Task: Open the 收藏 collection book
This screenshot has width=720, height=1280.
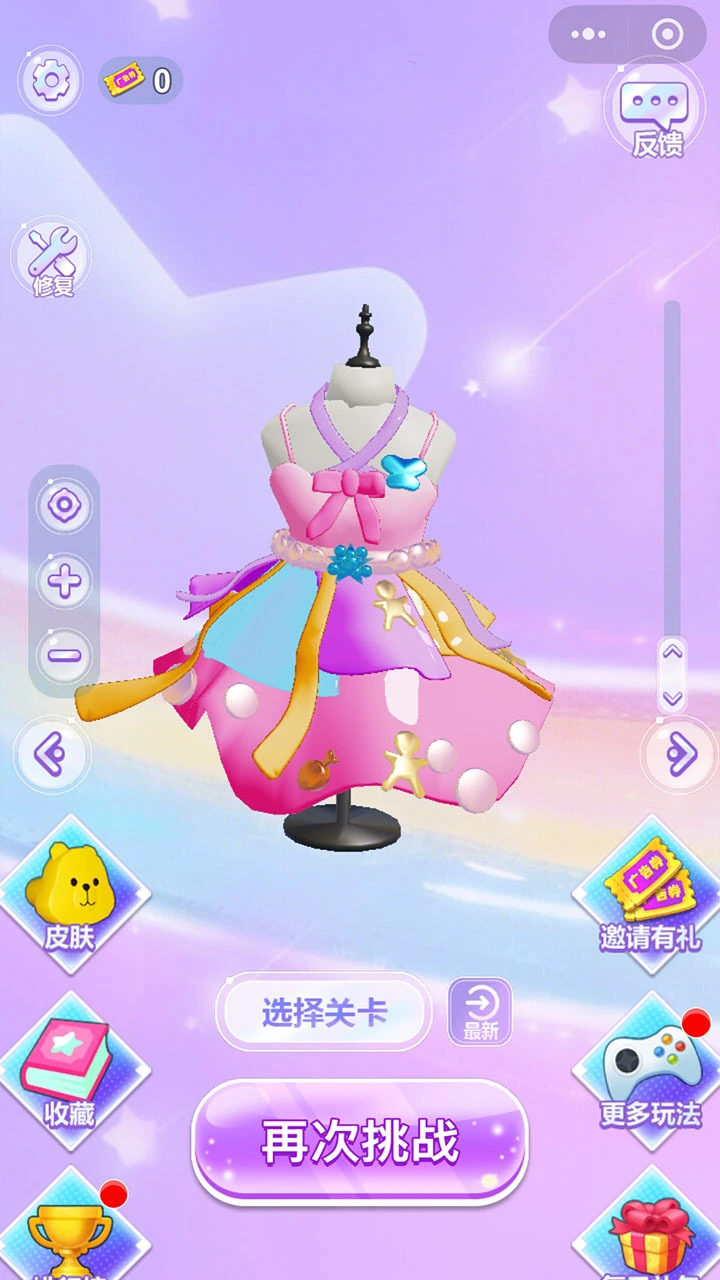Action: [x=68, y=1072]
